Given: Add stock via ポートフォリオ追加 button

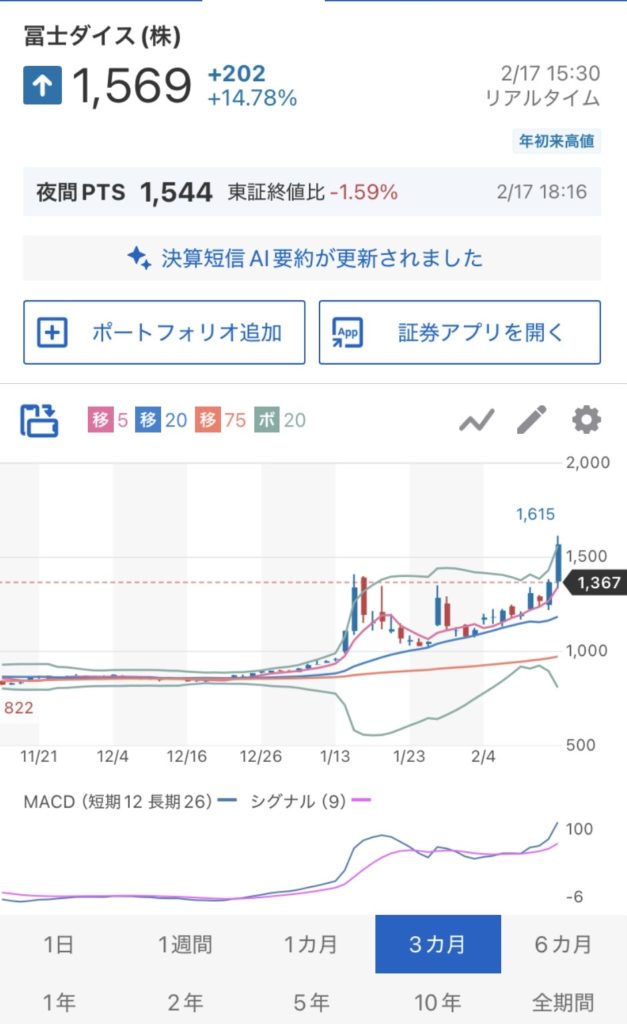Looking at the screenshot, I should [x=164, y=332].
